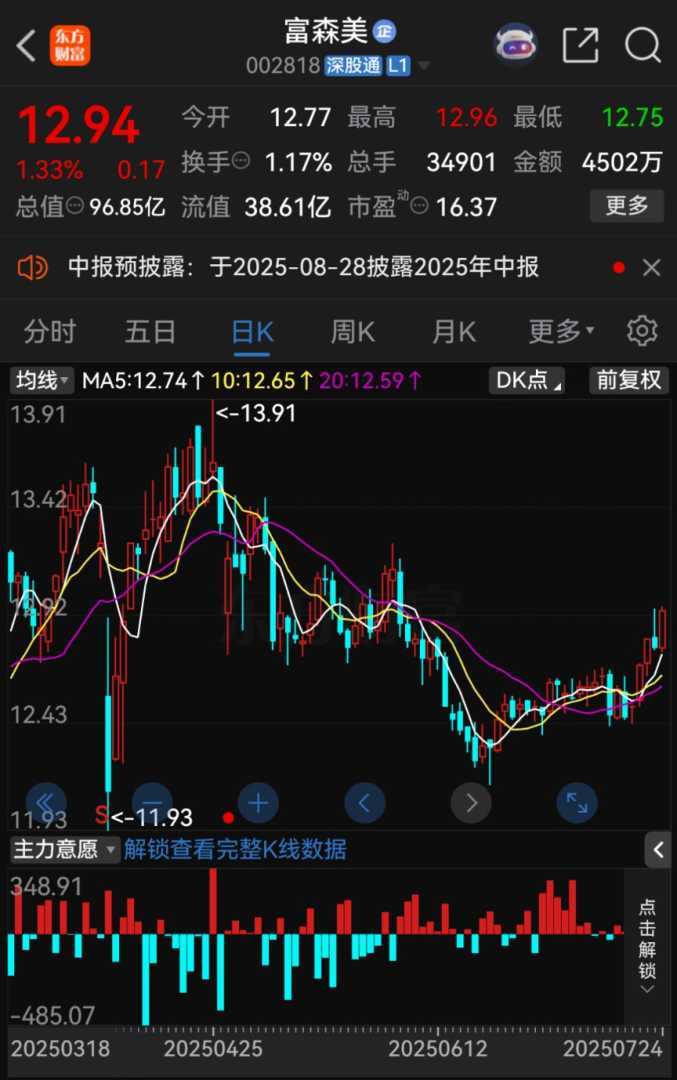This screenshot has height=1080, width=677.
Task: Tap the 更多 quote details button
Action: 627,206
